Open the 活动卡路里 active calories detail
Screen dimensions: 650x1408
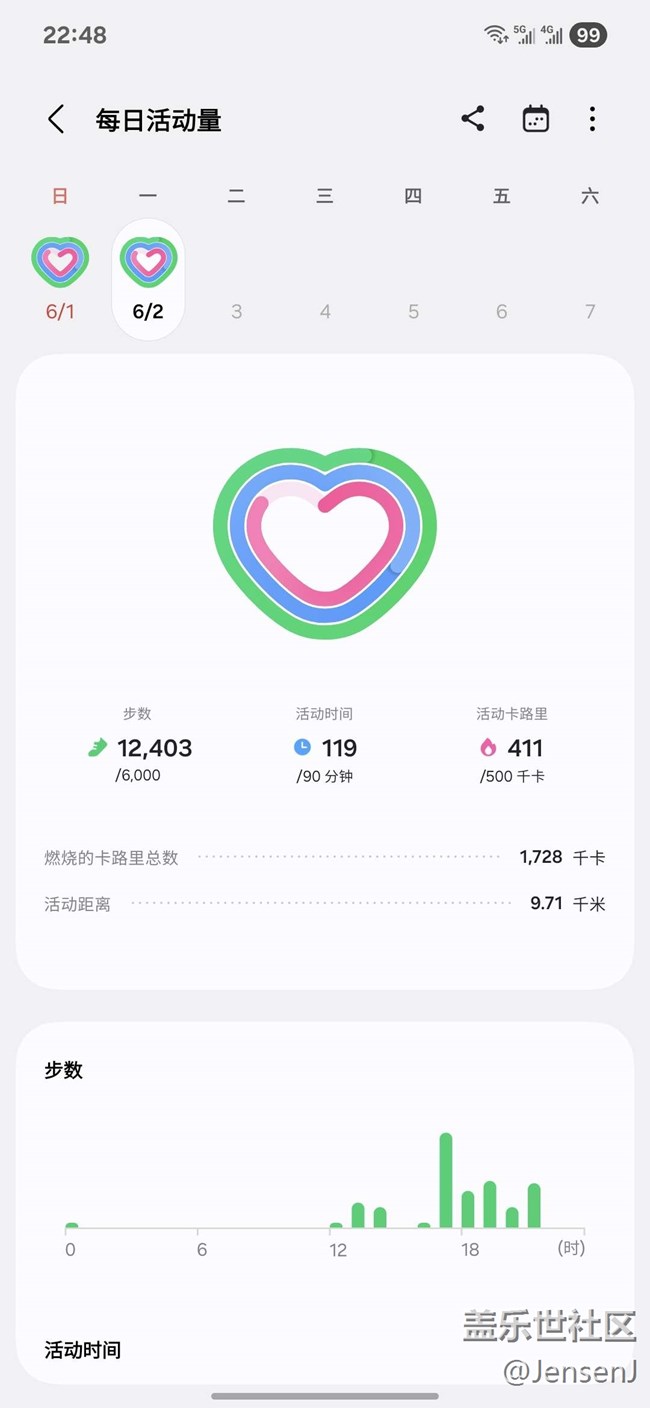coord(512,745)
